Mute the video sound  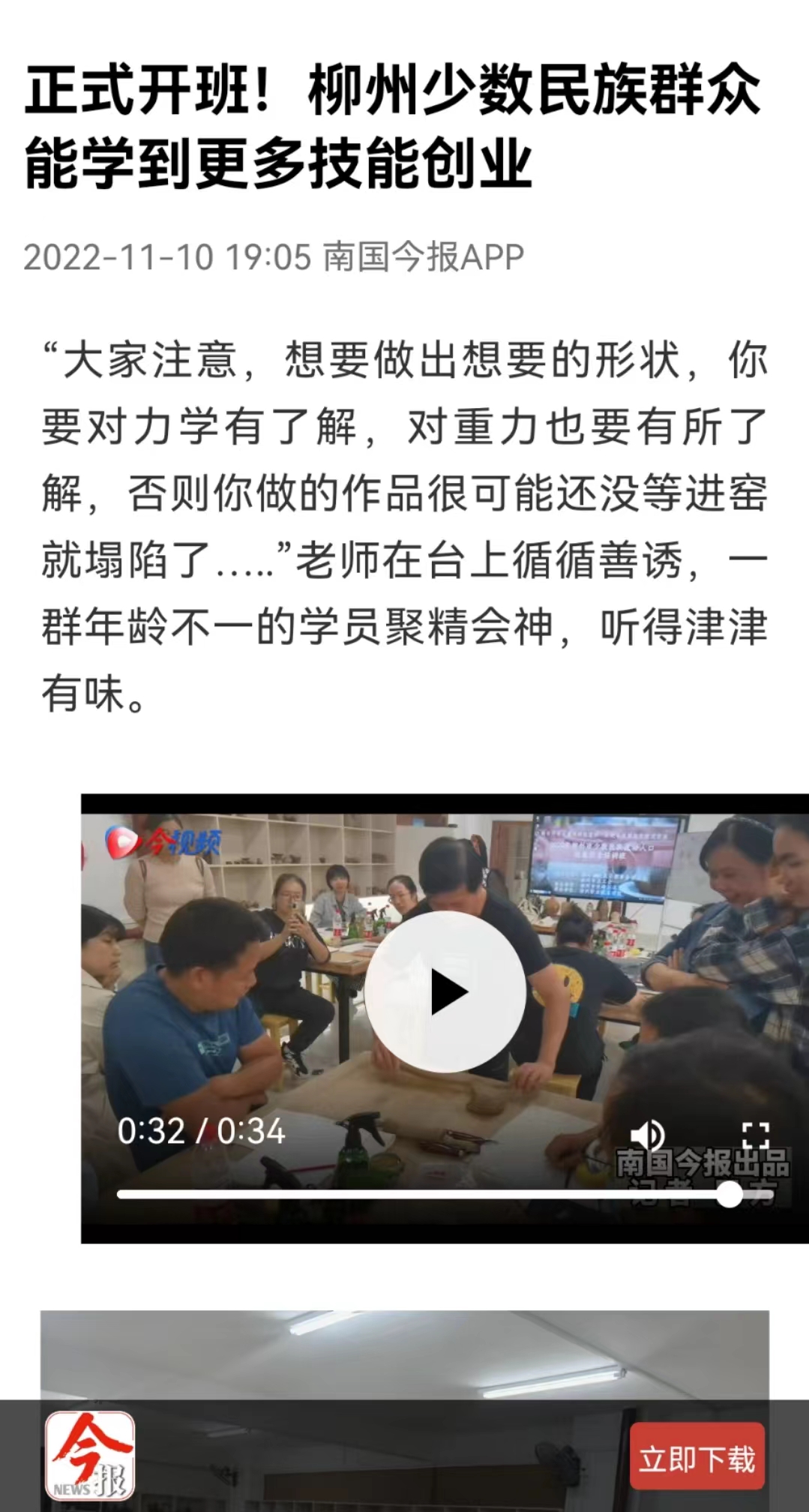coord(647,1135)
